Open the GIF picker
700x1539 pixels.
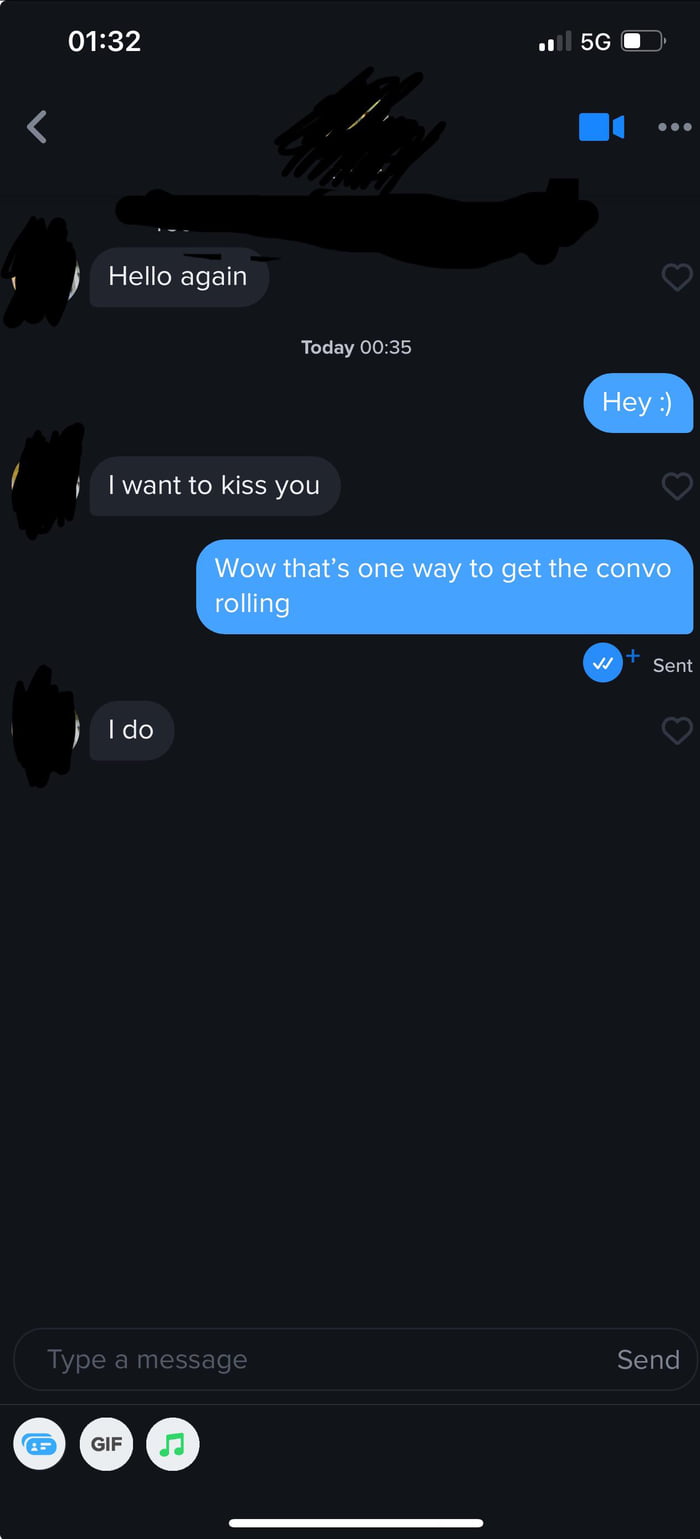pyautogui.click(x=106, y=1445)
